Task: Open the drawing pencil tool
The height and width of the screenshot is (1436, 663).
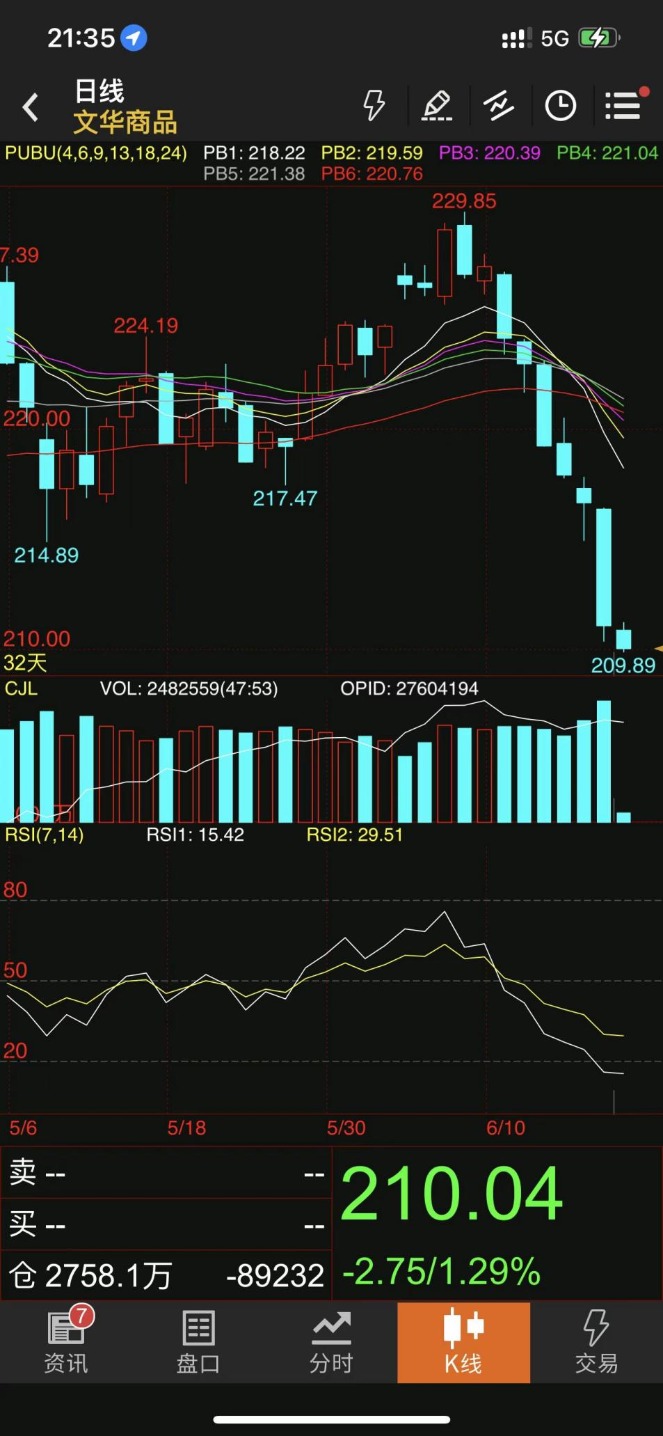Action: click(436, 105)
